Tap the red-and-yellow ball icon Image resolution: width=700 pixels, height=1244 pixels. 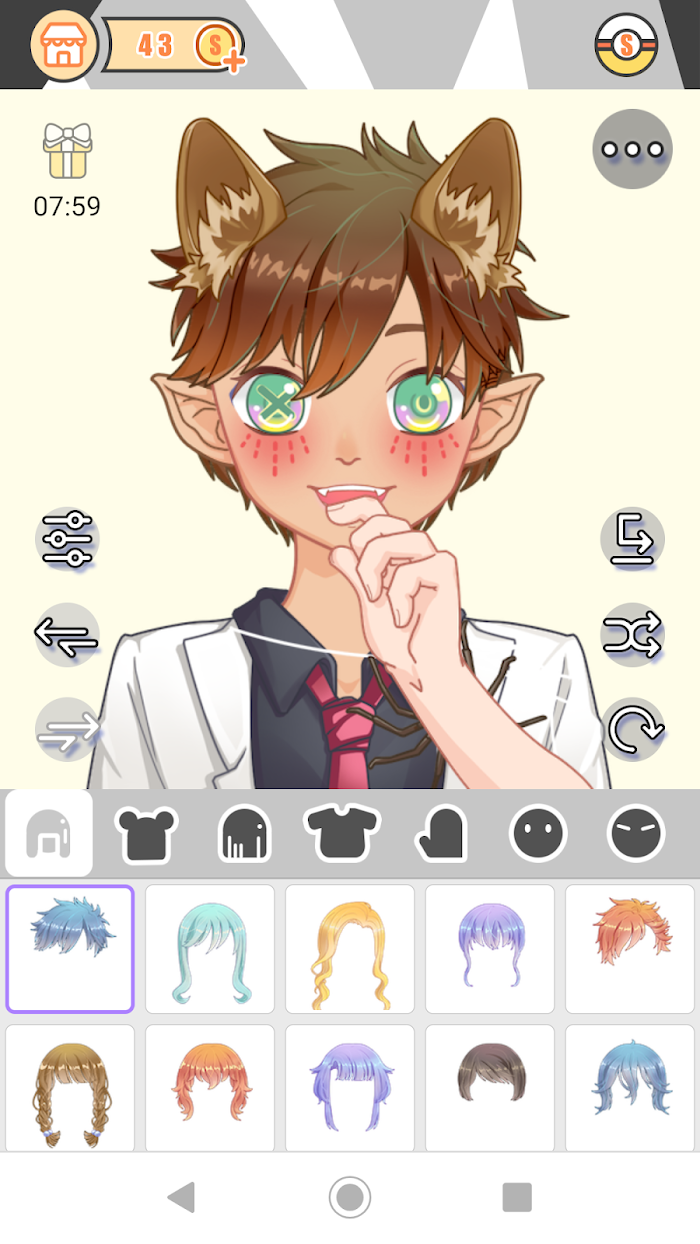(x=627, y=45)
